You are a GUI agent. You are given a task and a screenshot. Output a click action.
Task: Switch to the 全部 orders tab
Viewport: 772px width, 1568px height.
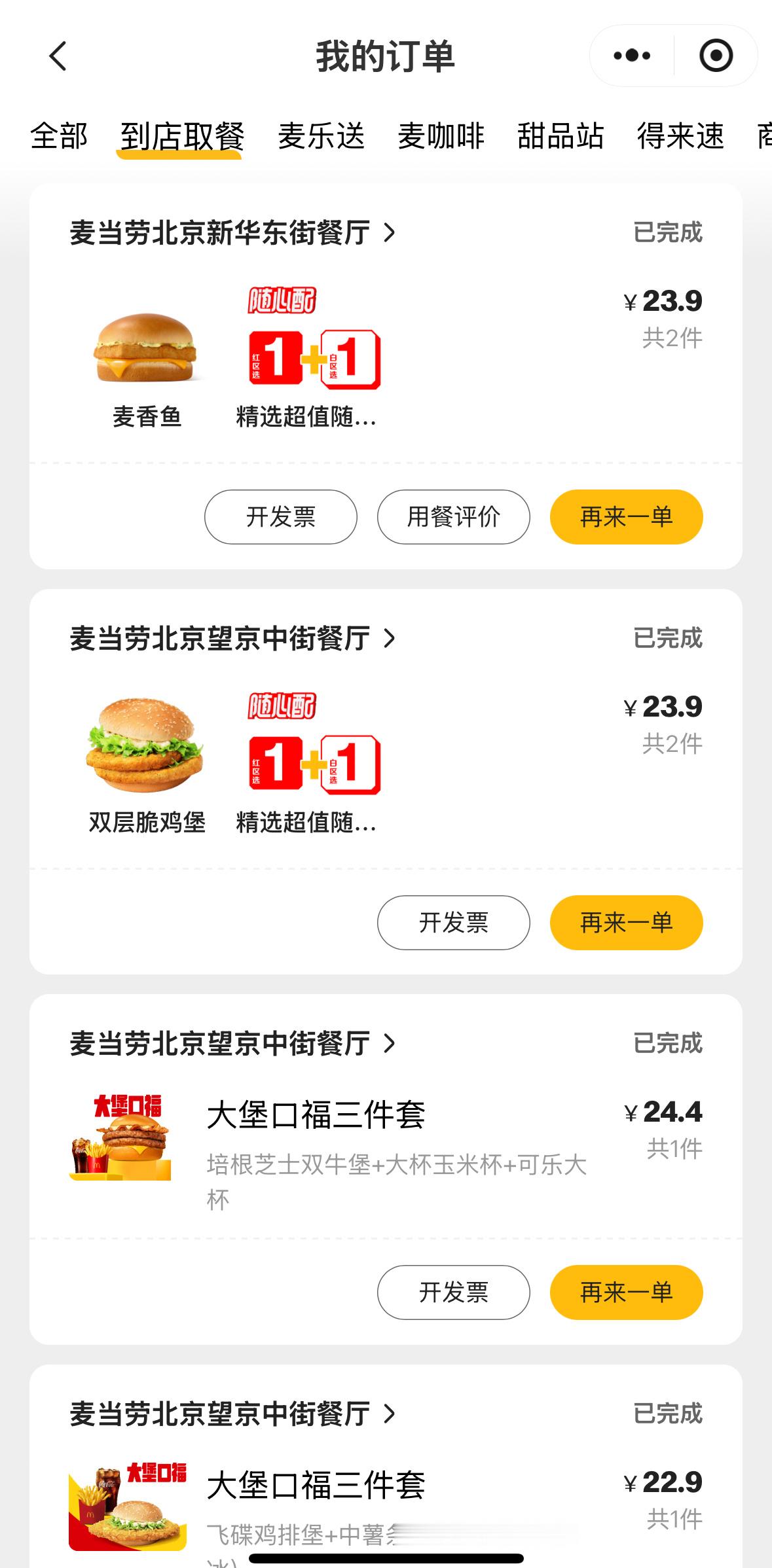[58, 137]
